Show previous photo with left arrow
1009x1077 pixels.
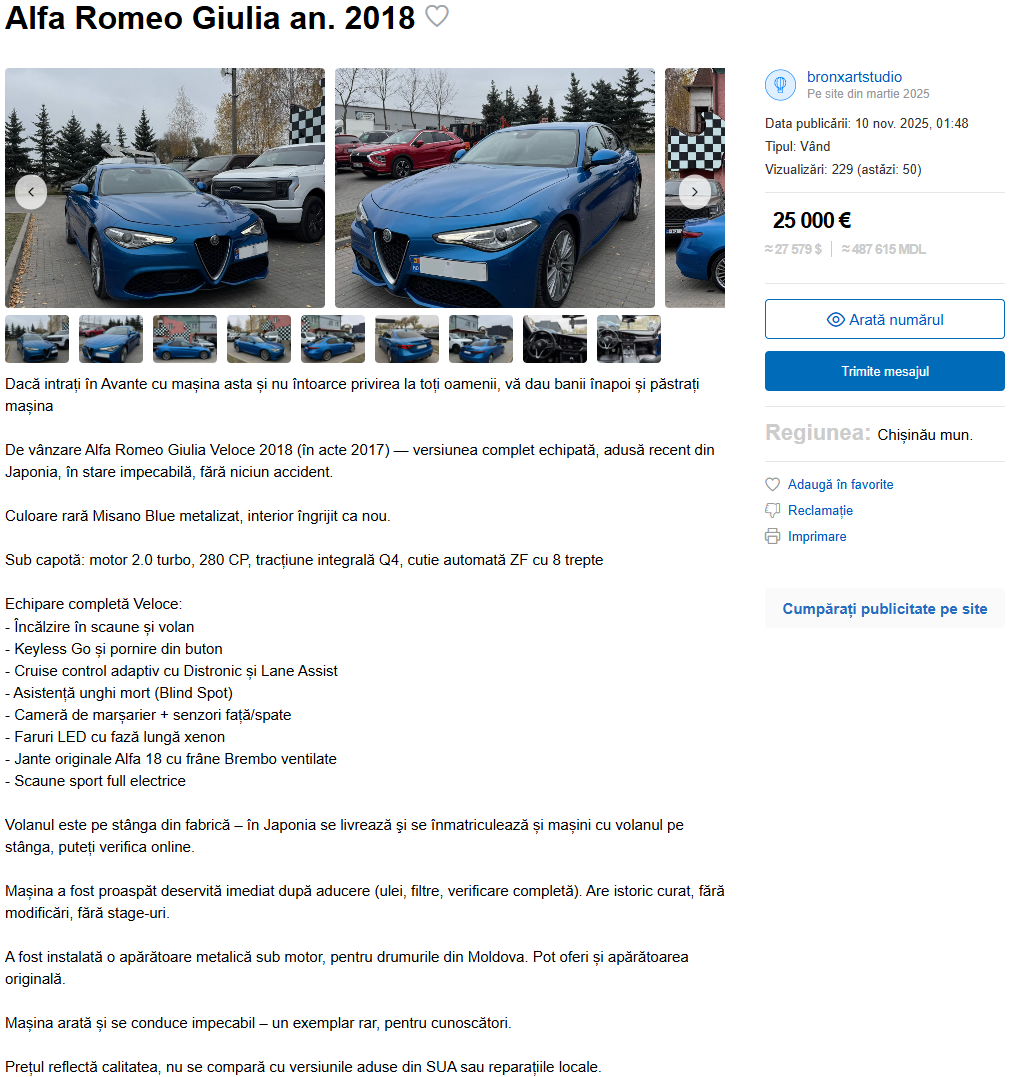coord(31,191)
